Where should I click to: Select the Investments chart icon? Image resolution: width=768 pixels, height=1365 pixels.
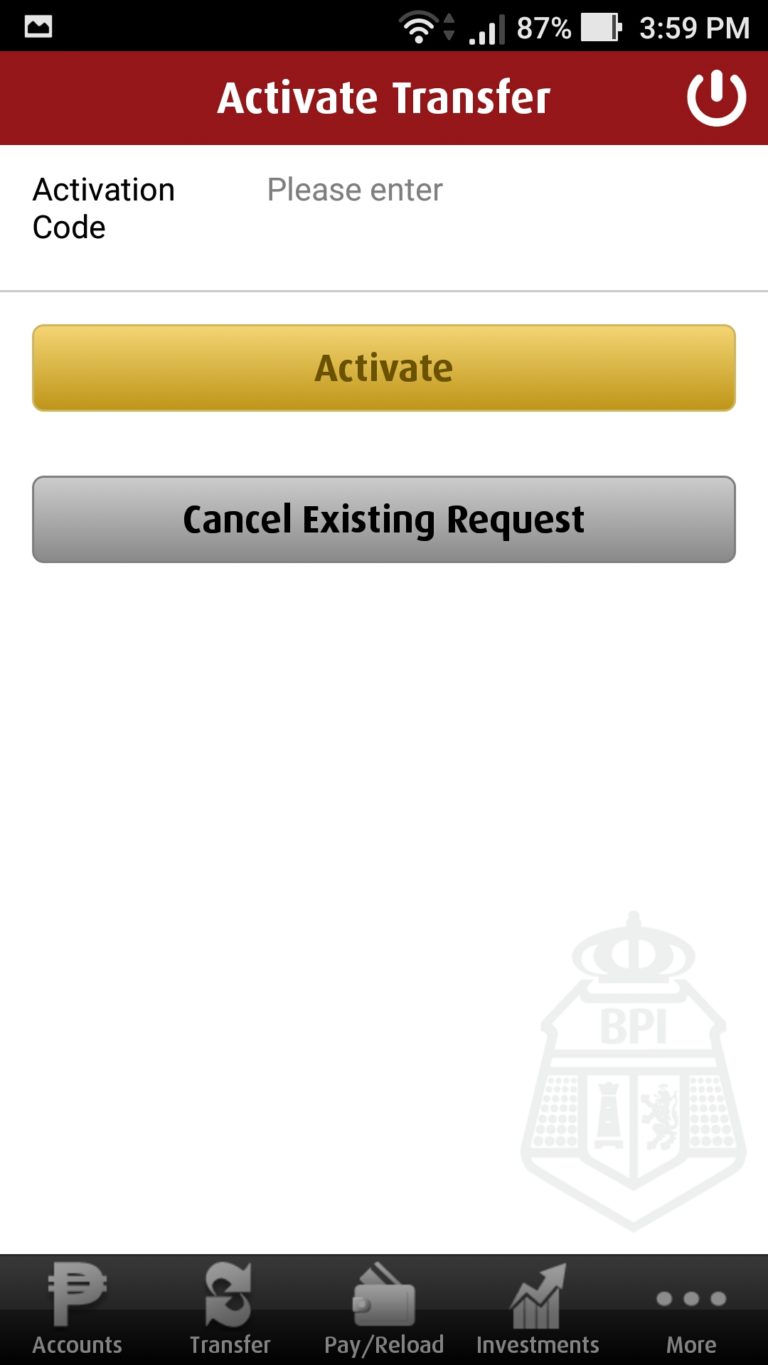click(537, 1293)
